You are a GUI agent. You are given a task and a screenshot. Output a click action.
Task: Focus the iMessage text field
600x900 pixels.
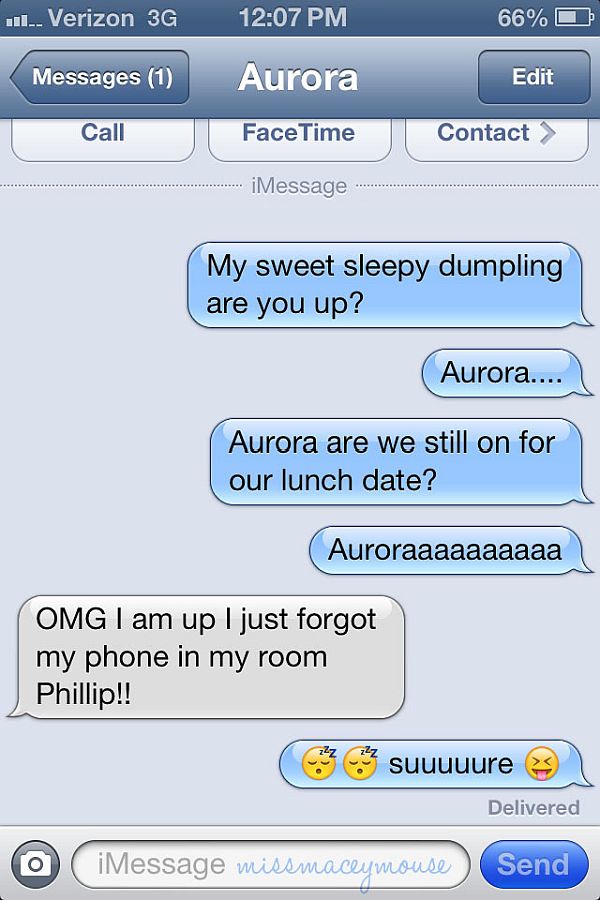(270, 864)
